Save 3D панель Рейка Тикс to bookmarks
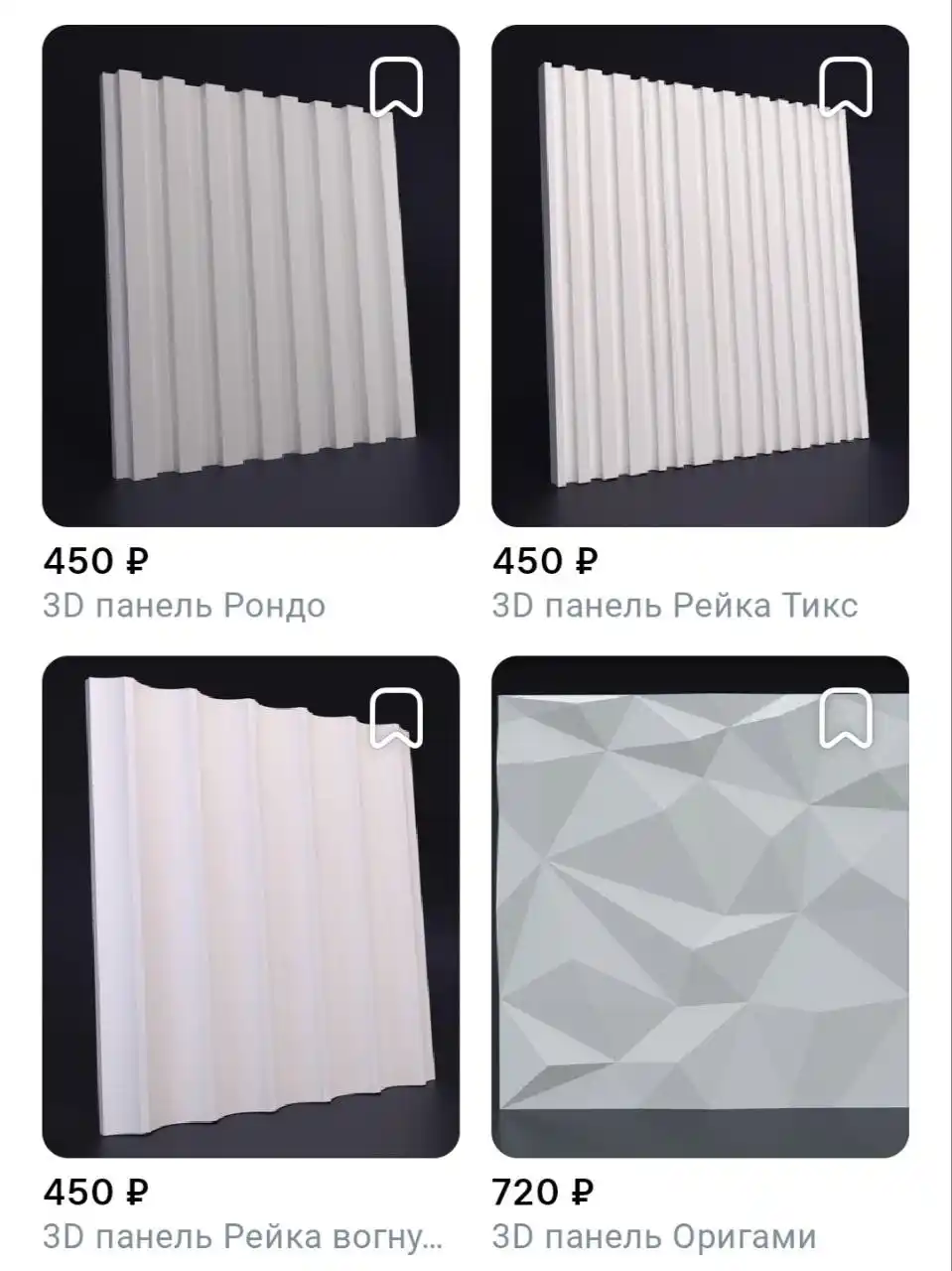The height and width of the screenshot is (1271, 952). (846, 86)
